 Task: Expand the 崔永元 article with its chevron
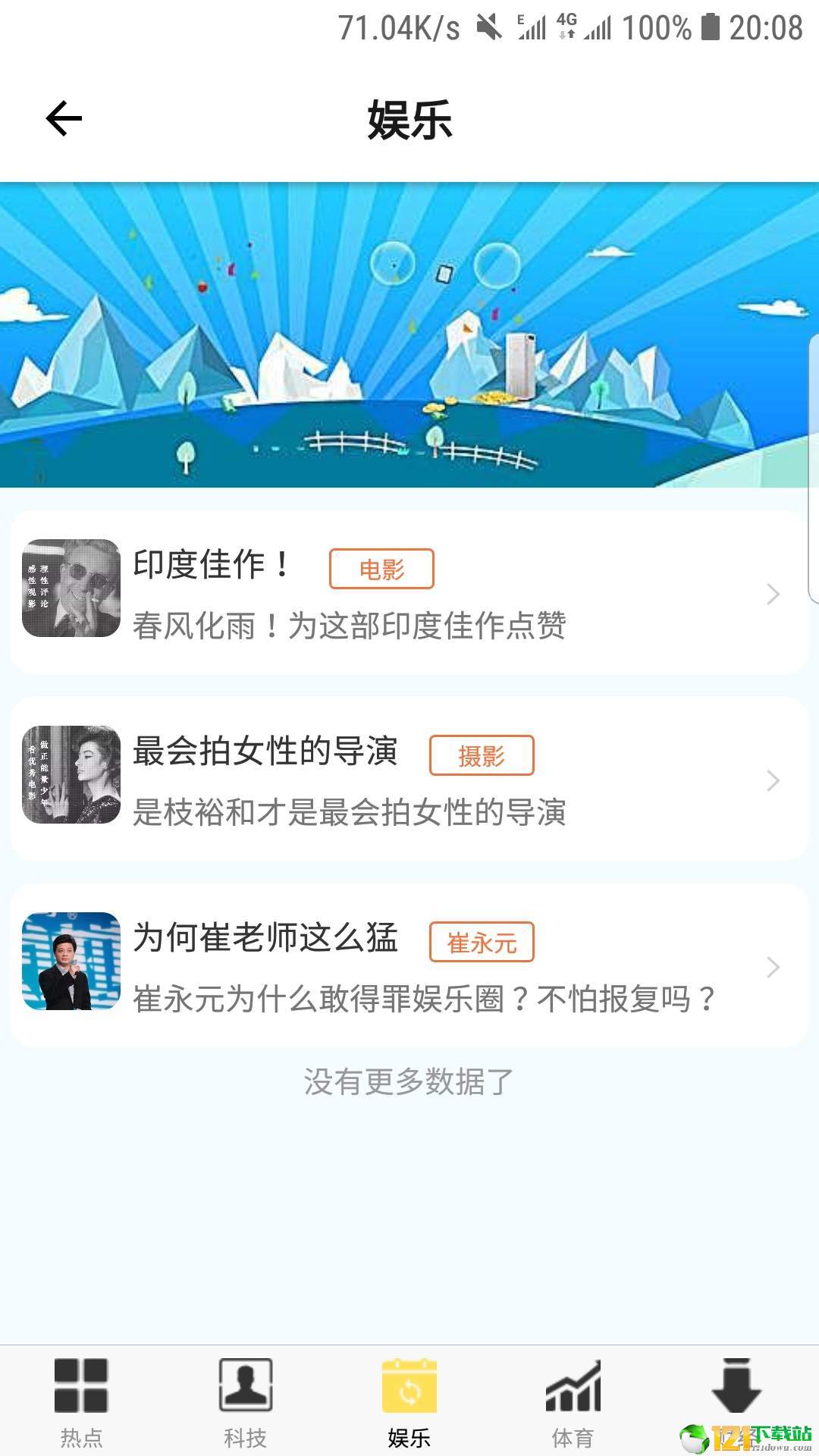[x=772, y=967]
